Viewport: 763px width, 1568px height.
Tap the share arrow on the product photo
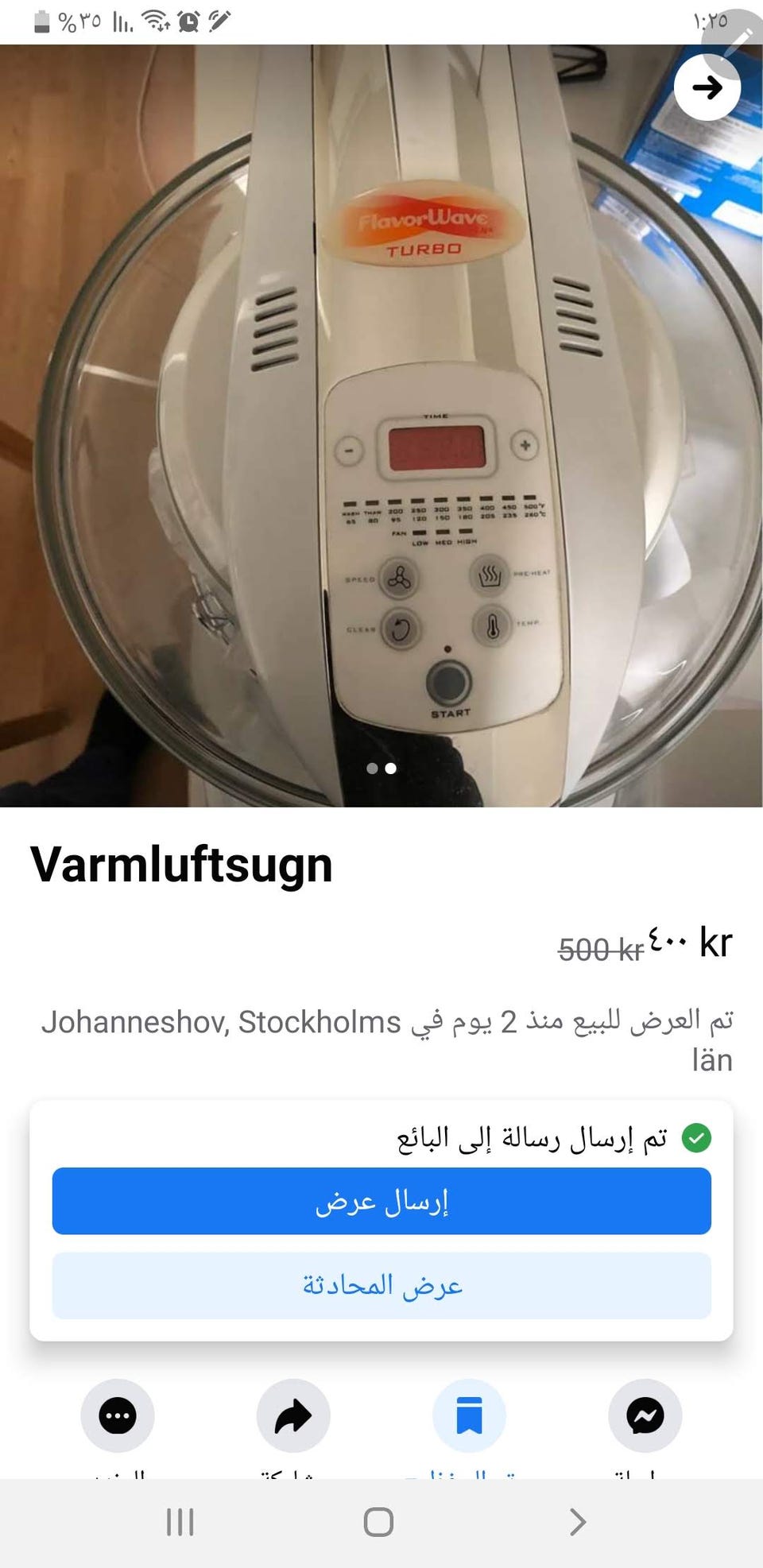tap(706, 88)
